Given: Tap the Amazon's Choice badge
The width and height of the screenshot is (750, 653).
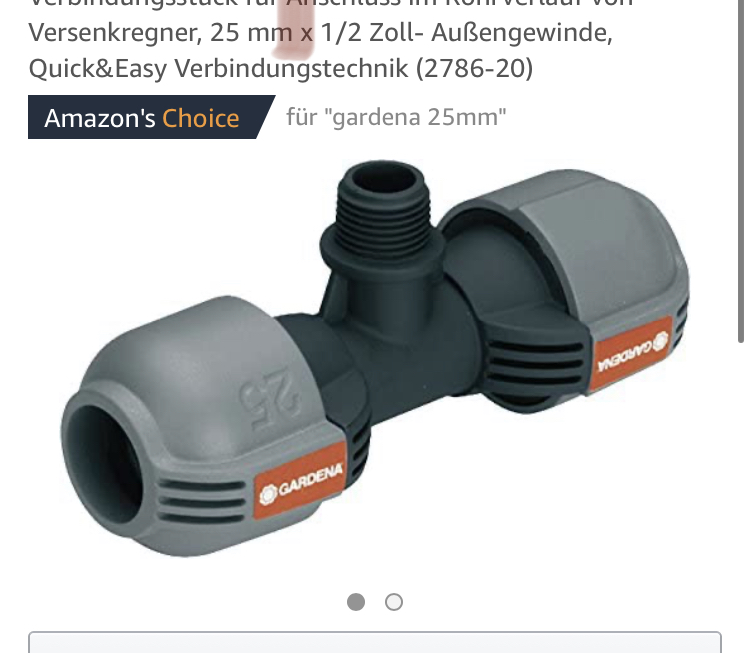Looking at the screenshot, I should [x=143, y=118].
